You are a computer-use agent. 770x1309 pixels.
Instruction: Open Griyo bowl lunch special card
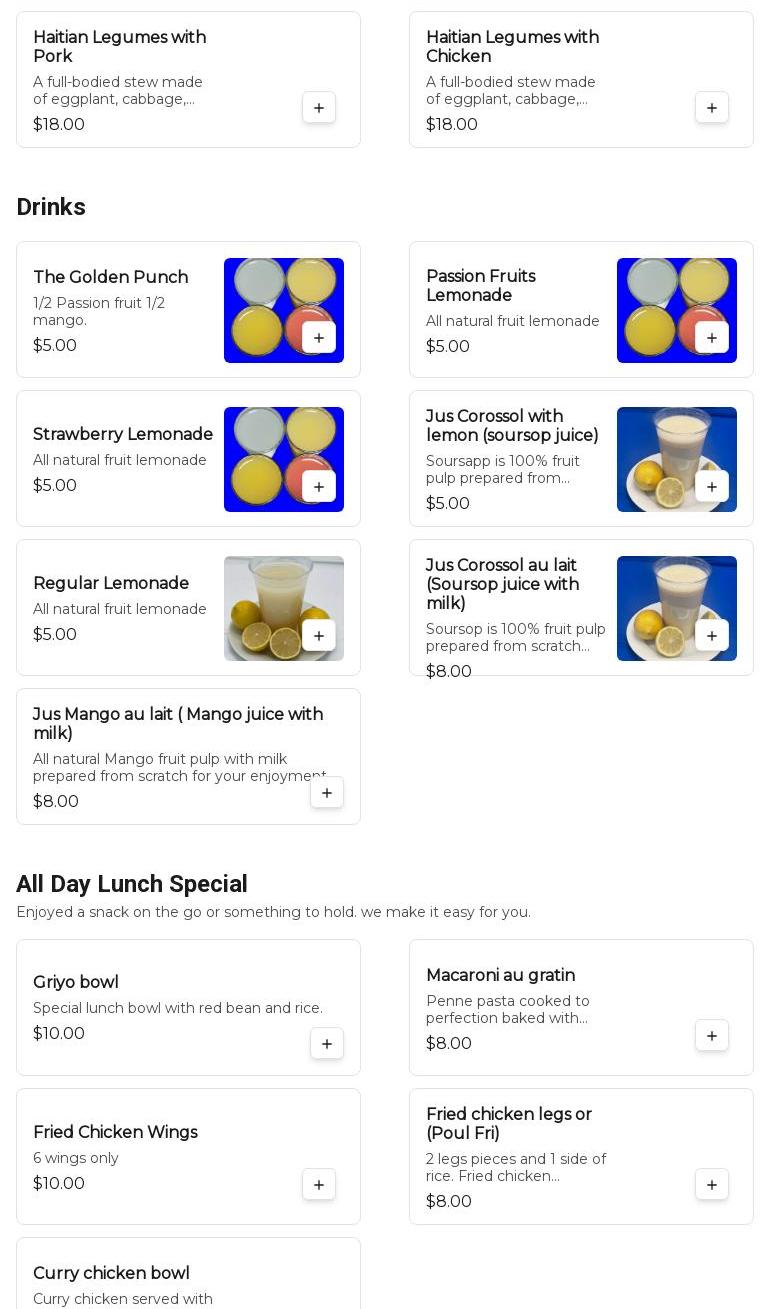coord(76,982)
